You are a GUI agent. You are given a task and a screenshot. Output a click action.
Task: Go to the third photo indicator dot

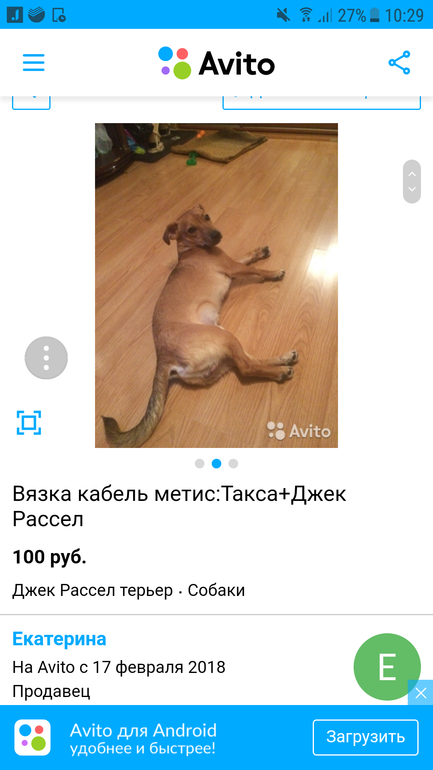coord(233,464)
